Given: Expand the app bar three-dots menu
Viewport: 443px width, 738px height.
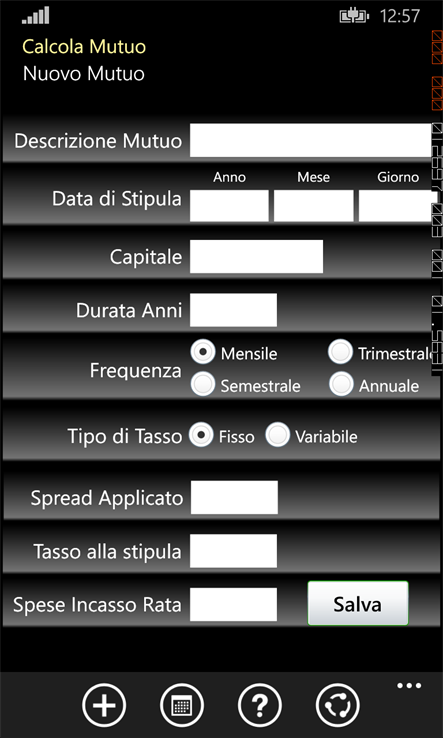Looking at the screenshot, I should [409, 686].
